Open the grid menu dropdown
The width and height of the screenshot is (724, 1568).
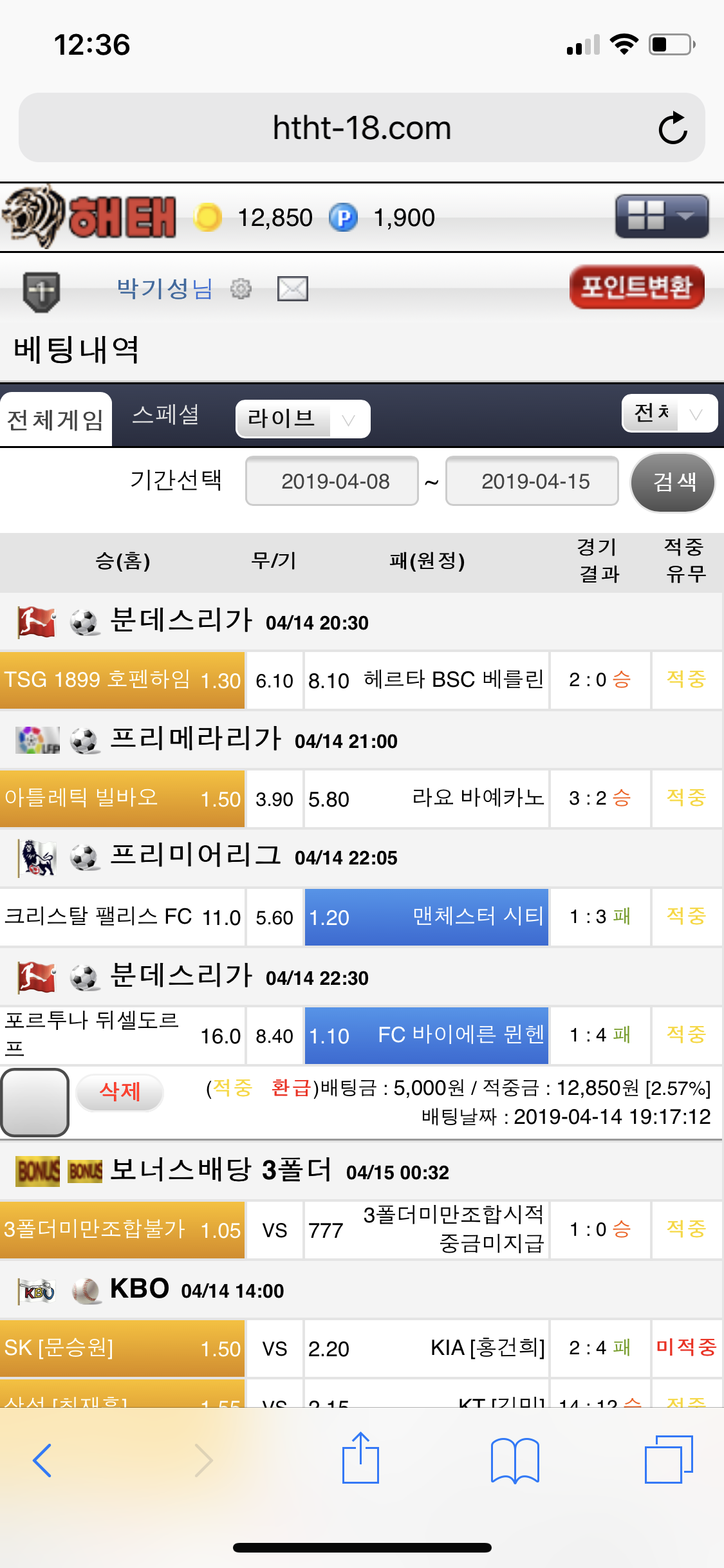coord(662,216)
